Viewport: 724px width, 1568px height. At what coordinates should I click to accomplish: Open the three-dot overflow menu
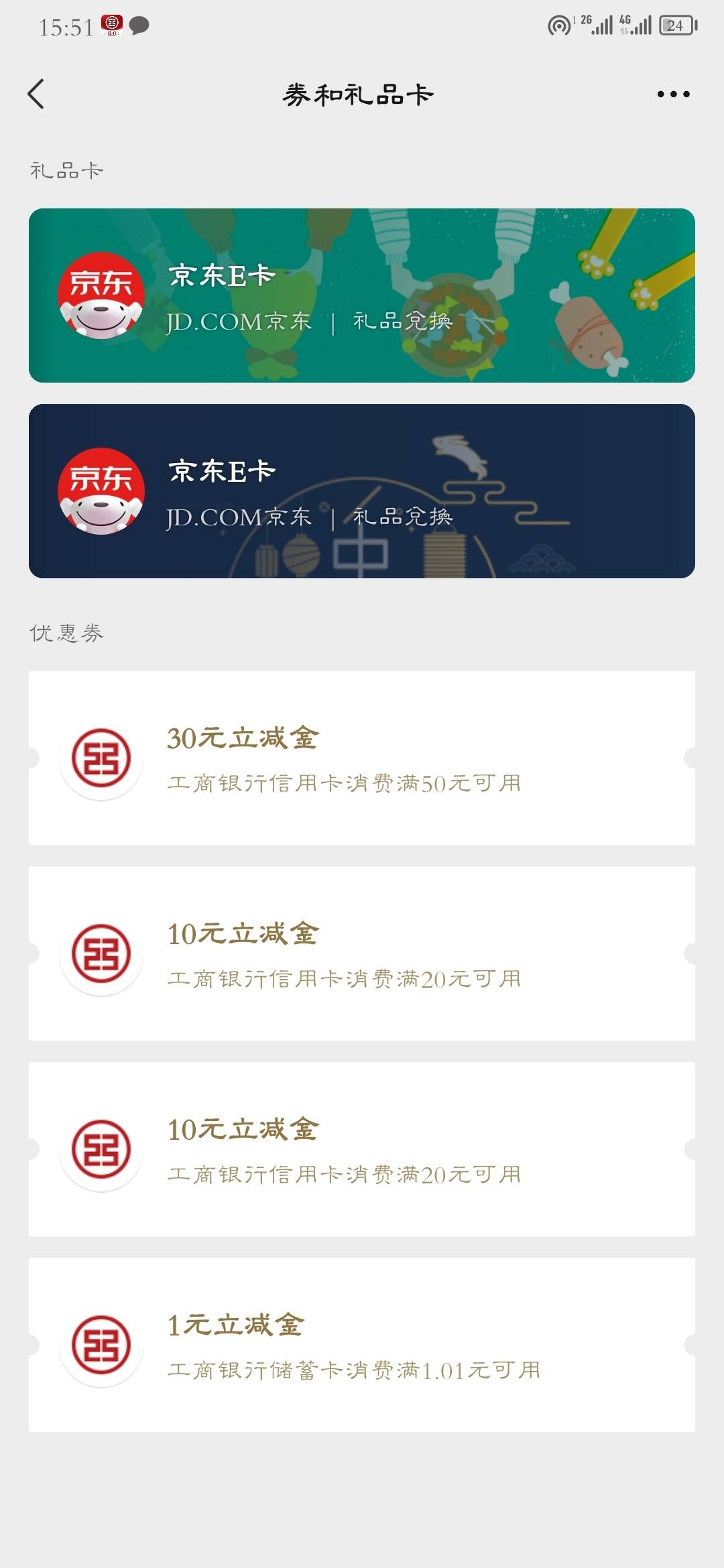pyautogui.click(x=673, y=94)
